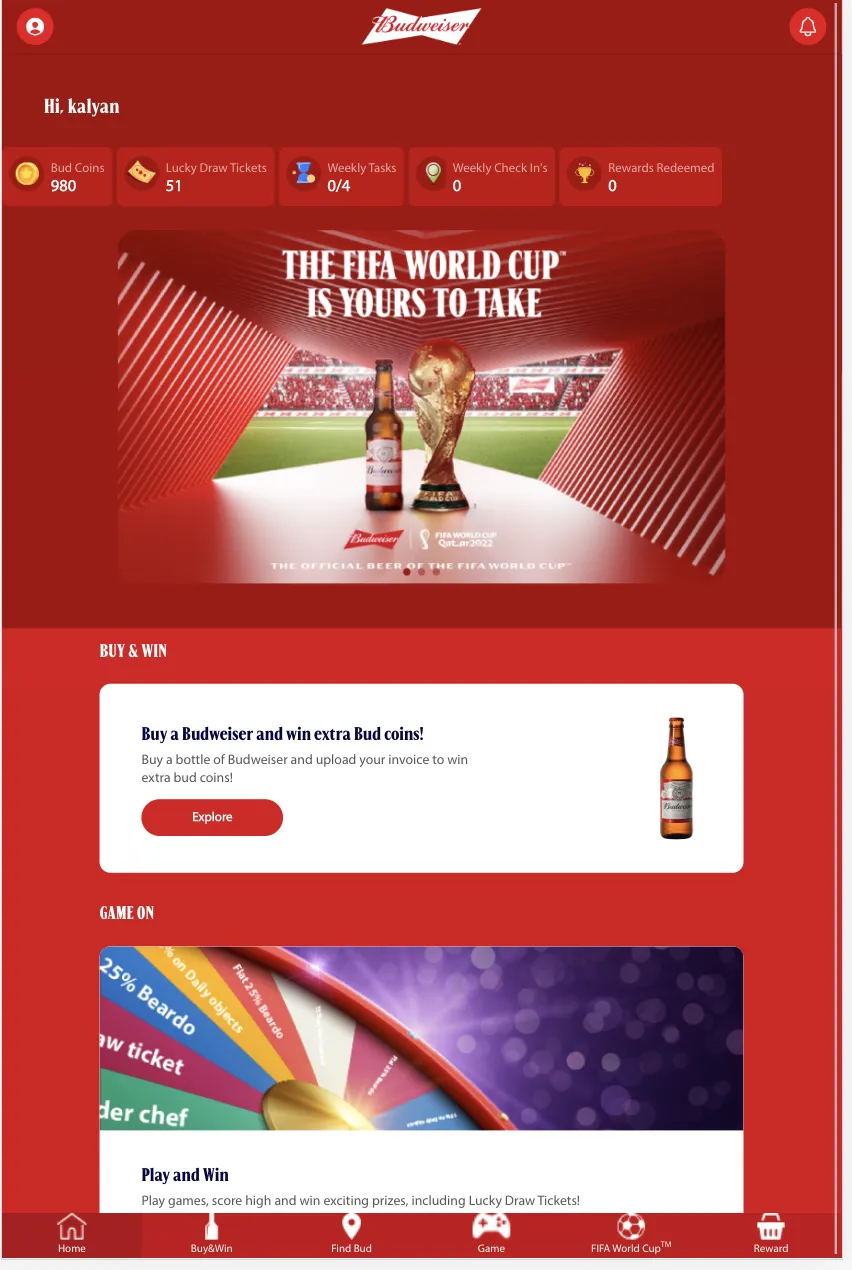Open the Bud Coins stat card
852x1270 pixels.
[x=58, y=177]
